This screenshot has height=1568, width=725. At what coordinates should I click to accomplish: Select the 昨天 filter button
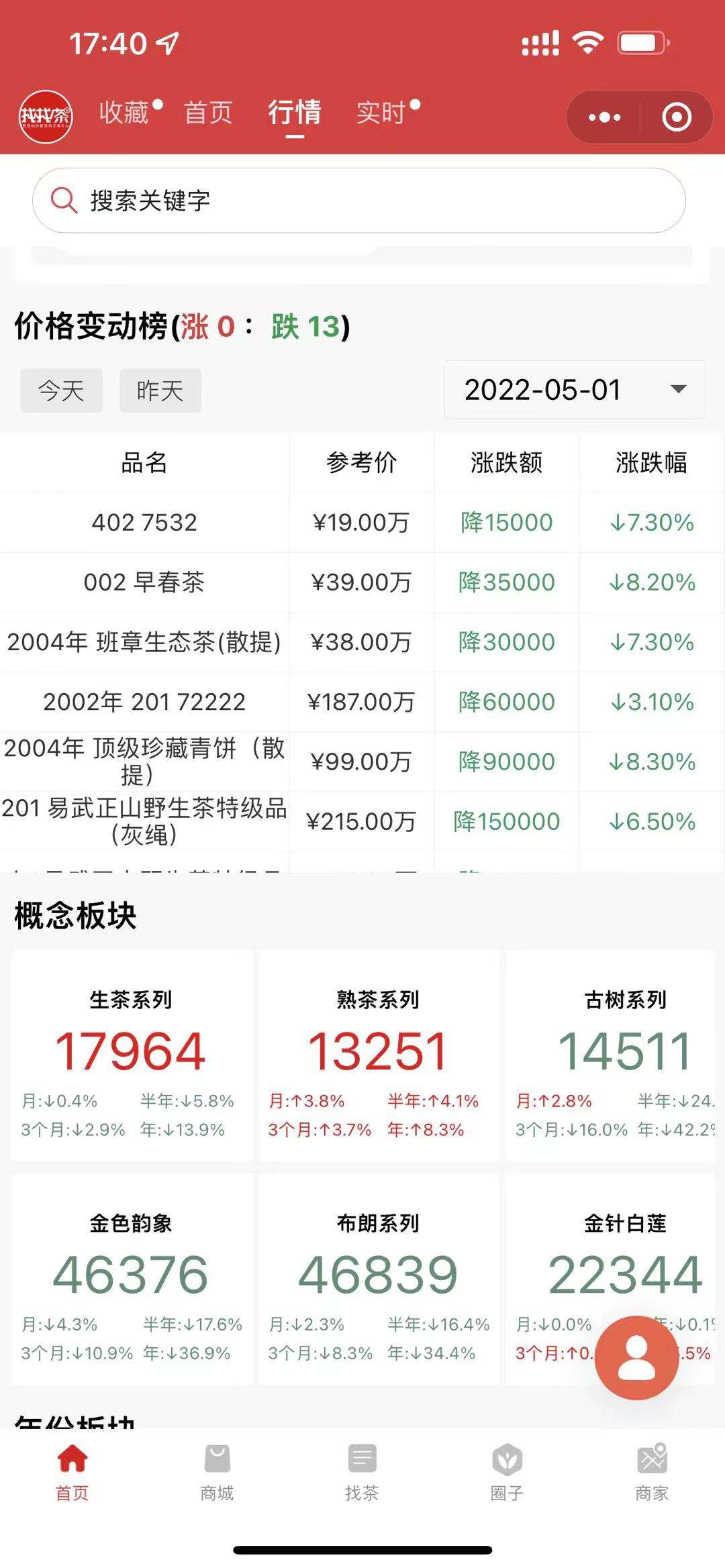[160, 390]
